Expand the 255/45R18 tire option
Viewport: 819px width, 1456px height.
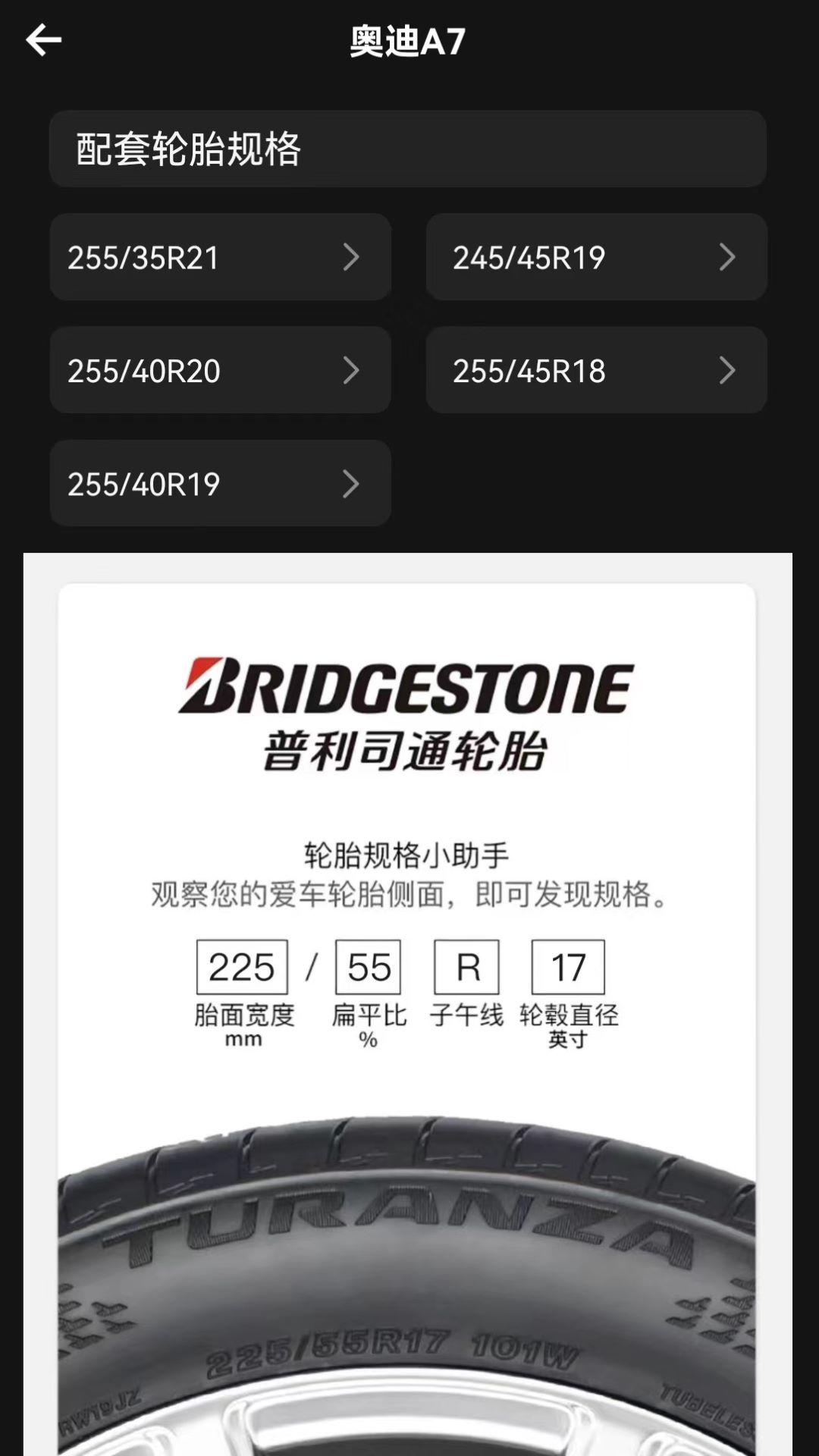click(x=596, y=371)
